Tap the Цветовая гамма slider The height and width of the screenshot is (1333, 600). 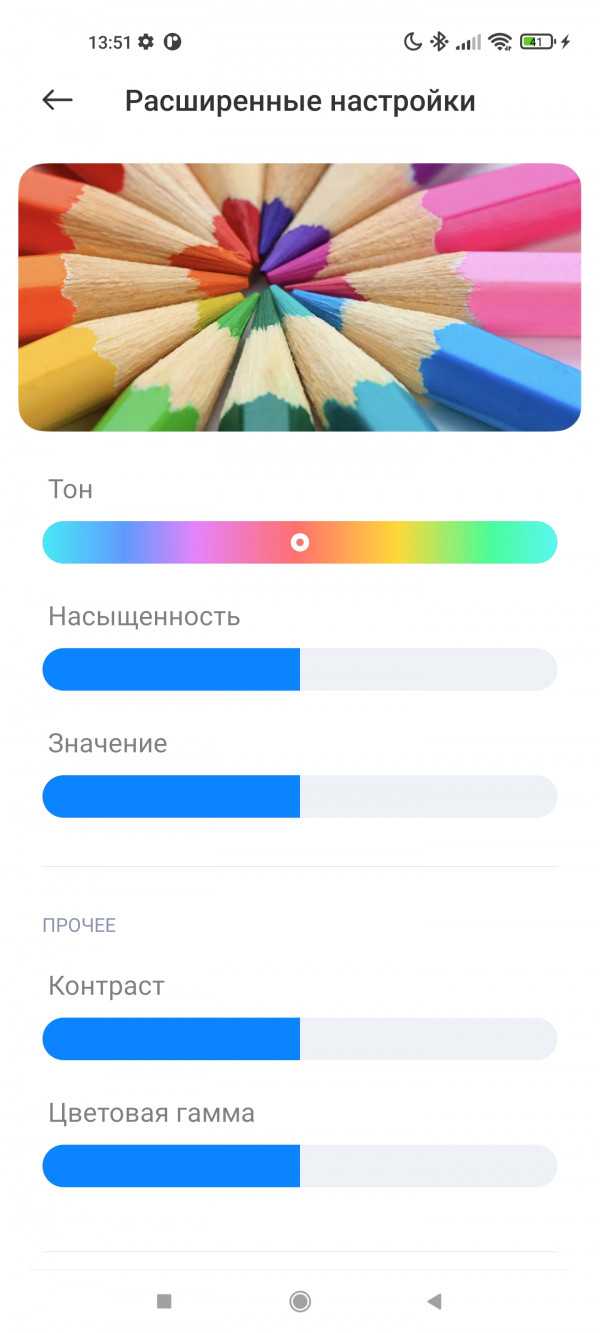tap(300, 1166)
